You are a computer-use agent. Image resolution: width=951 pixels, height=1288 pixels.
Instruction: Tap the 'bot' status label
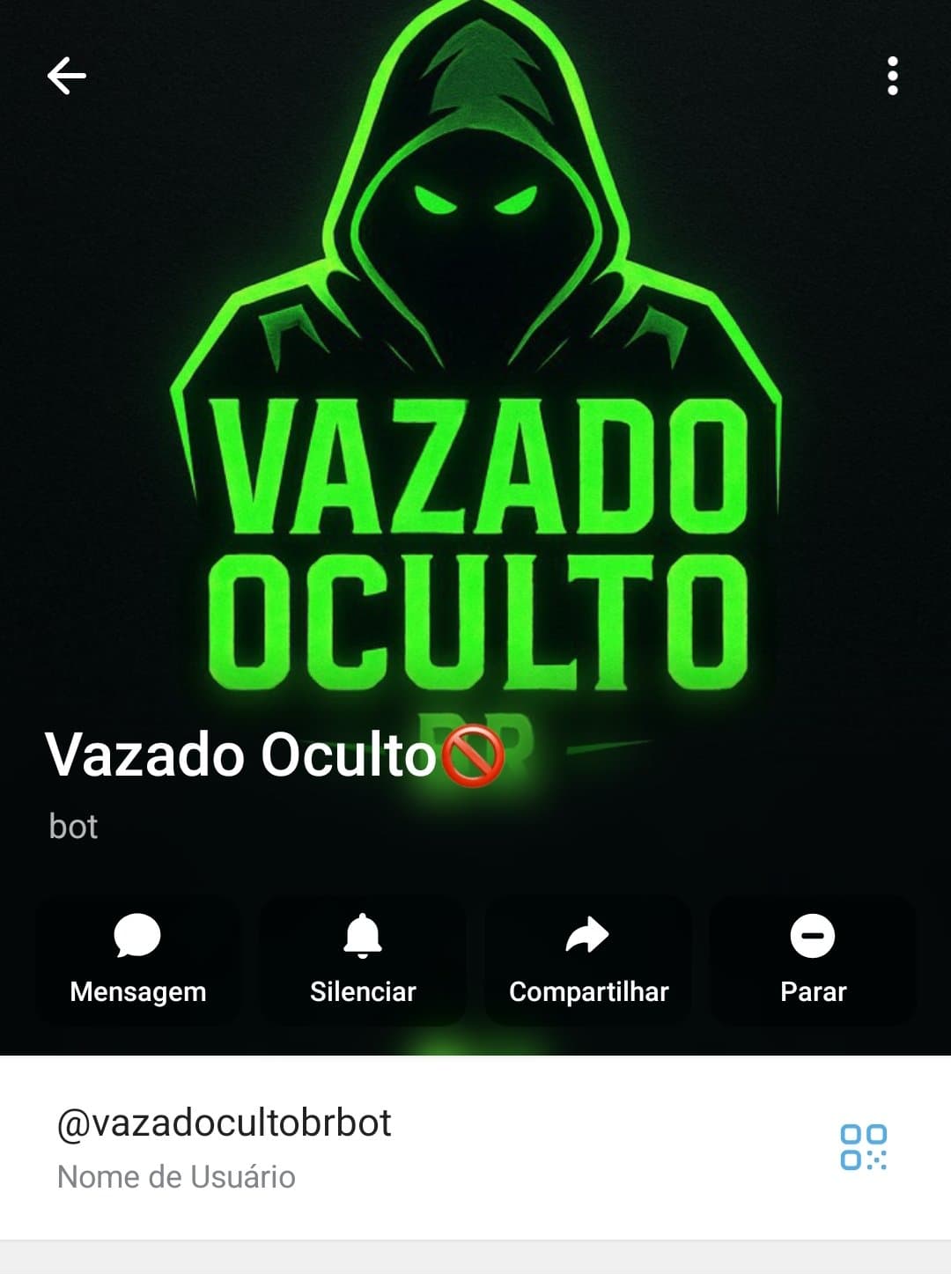coord(72,827)
